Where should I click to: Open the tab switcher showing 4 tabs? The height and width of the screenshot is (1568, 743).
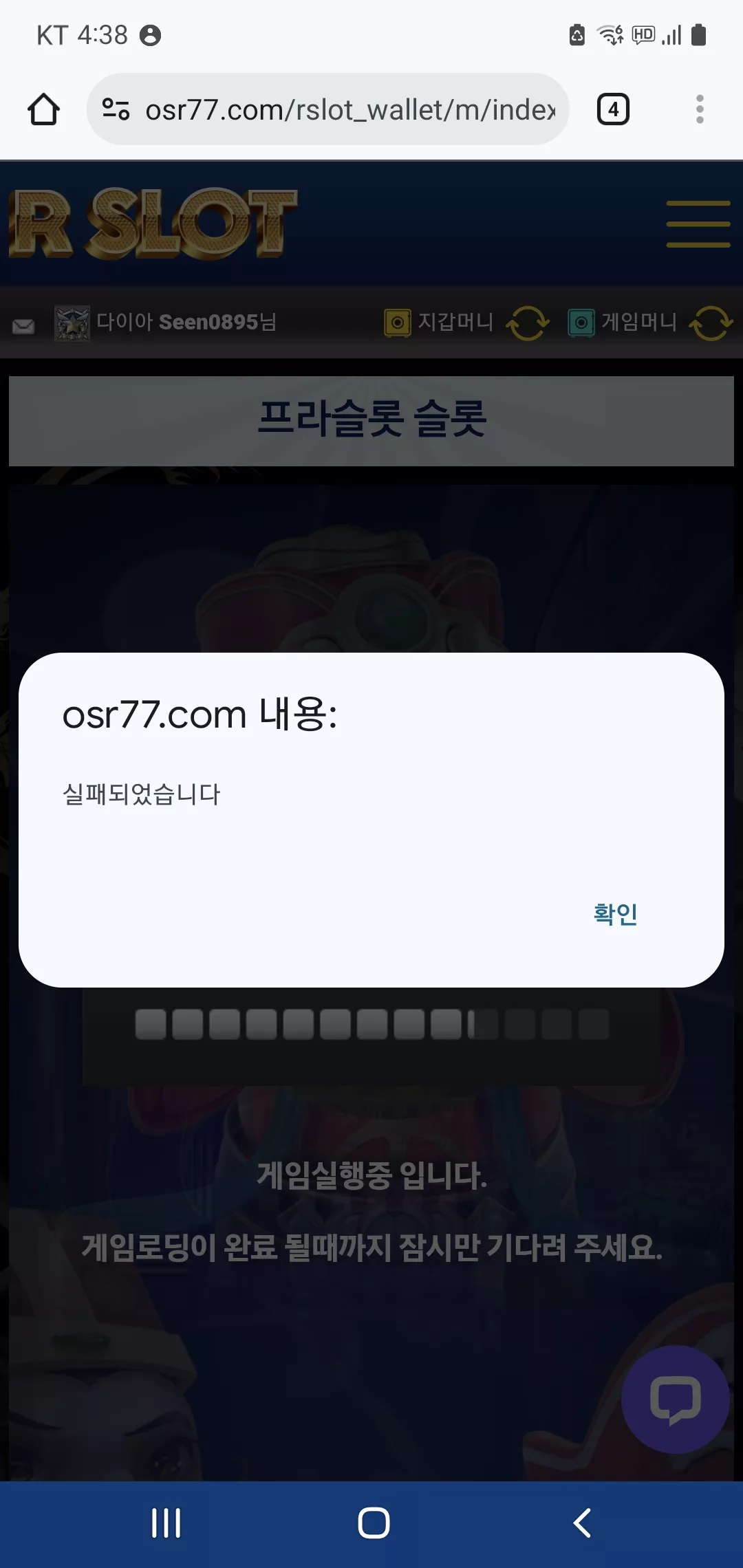click(x=613, y=109)
